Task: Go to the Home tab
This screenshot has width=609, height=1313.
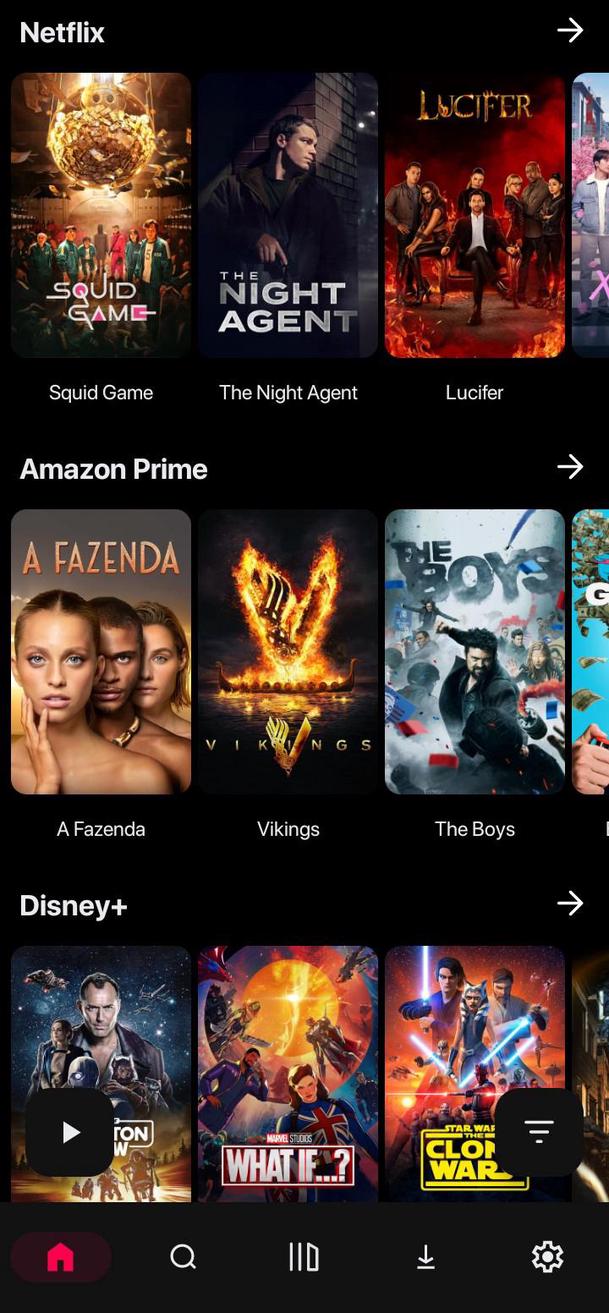Action: (x=61, y=1257)
